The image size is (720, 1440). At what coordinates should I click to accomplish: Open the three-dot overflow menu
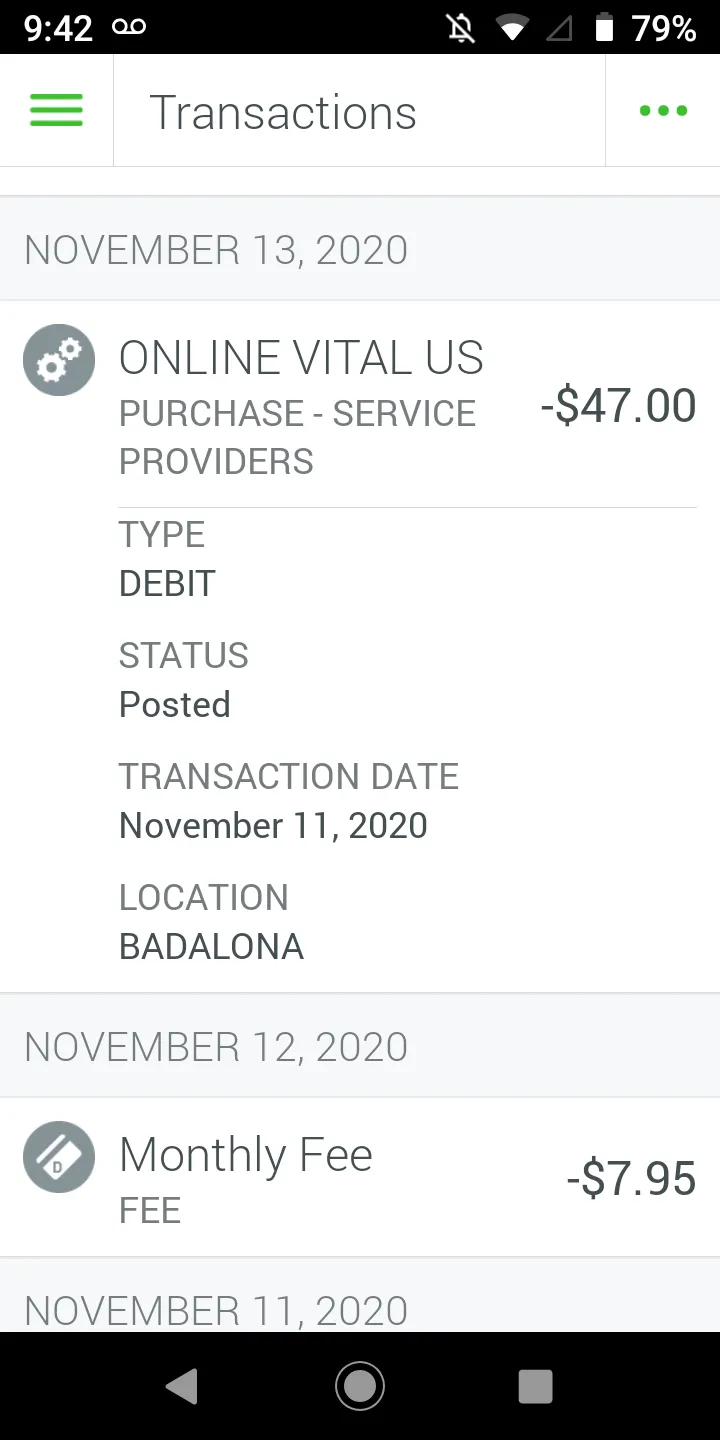(663, 110)
